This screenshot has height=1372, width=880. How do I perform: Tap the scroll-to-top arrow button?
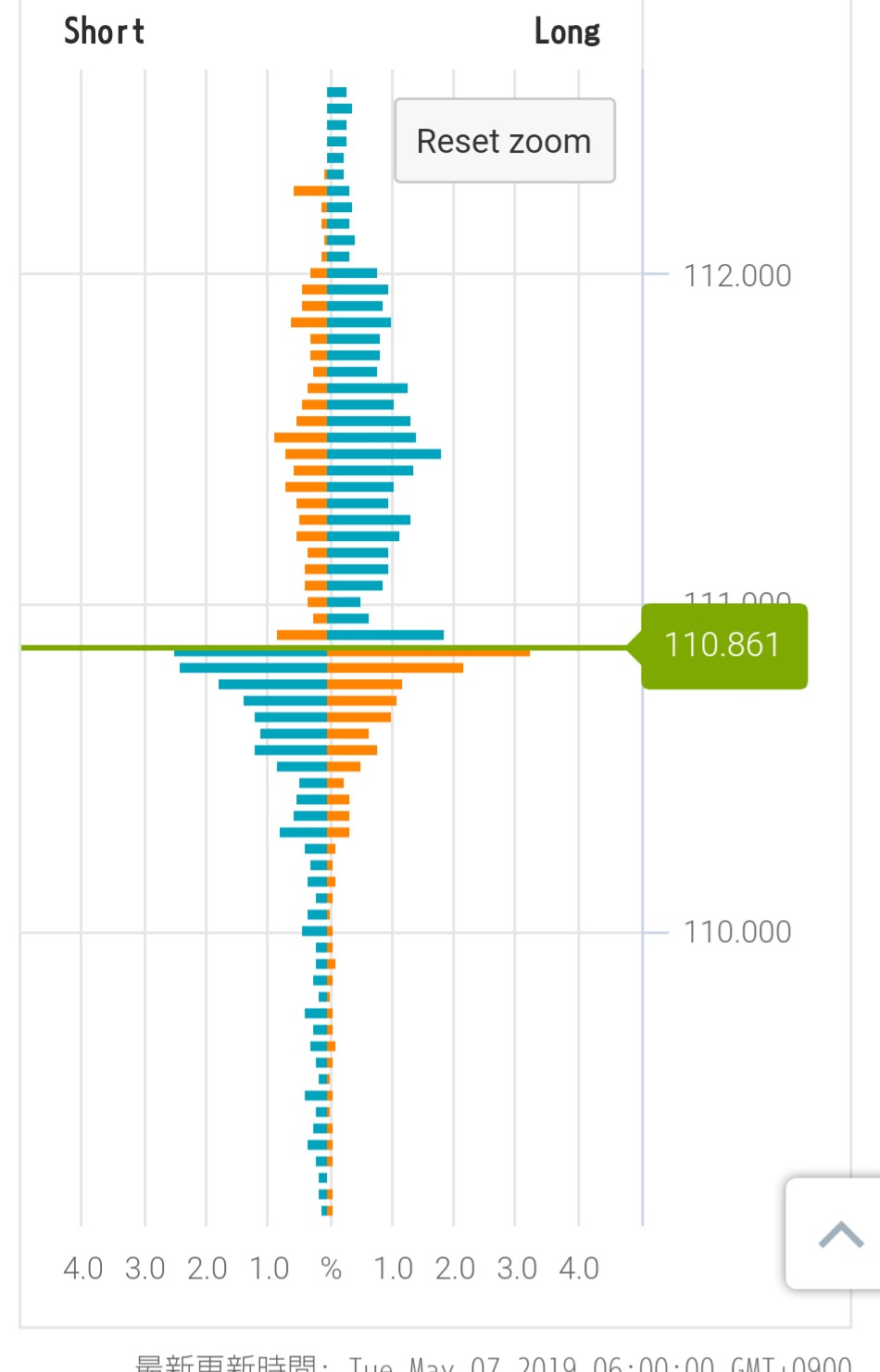[837, 1234]
